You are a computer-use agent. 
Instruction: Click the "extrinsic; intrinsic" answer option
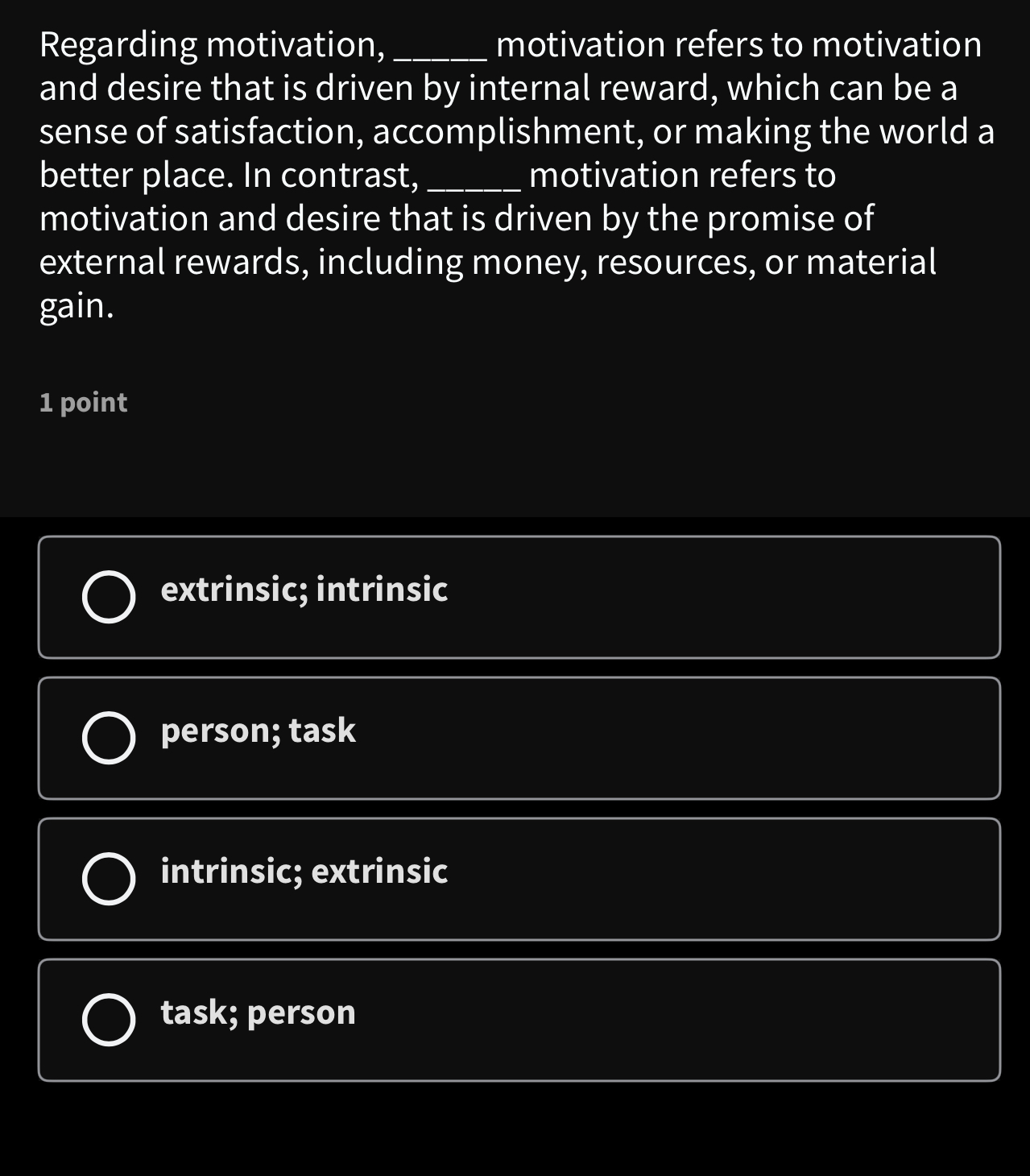point(519,598)
